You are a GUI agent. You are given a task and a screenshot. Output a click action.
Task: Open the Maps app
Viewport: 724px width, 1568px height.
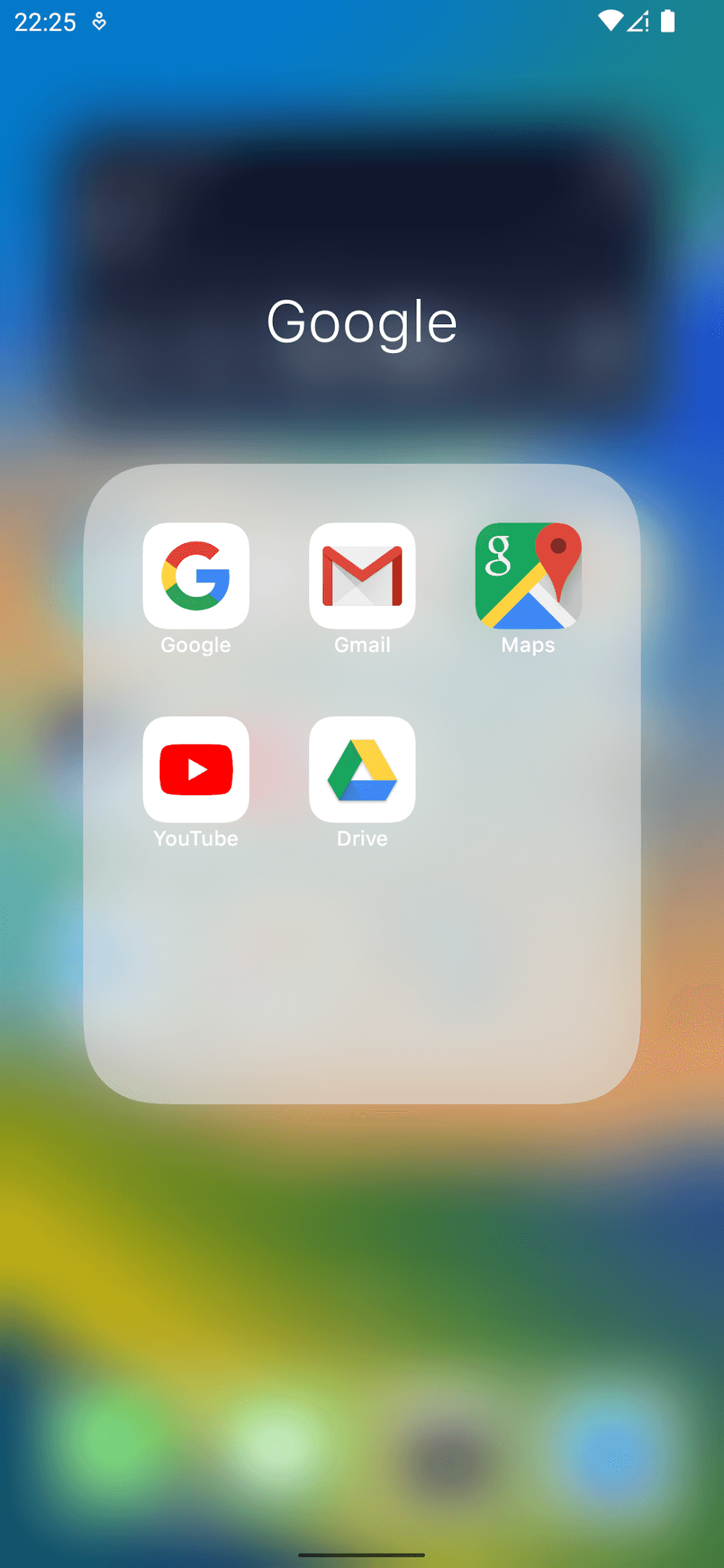tap(528, 576)
